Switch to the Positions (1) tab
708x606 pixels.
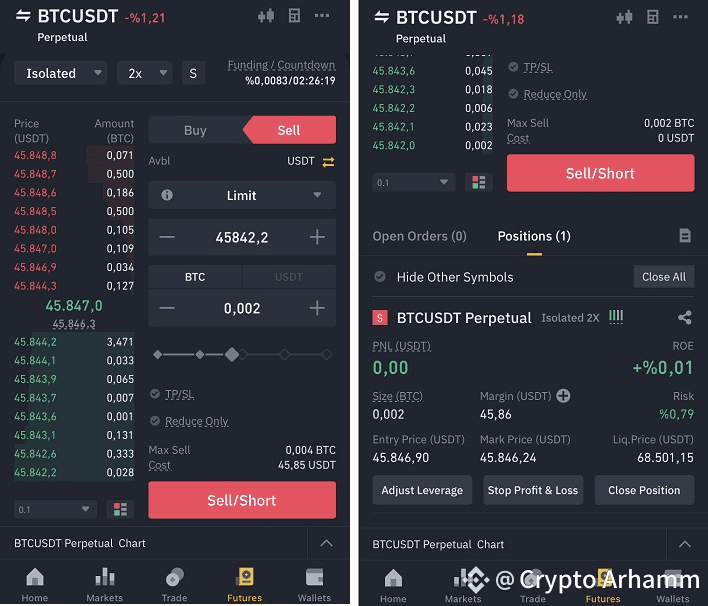[534, 236]
